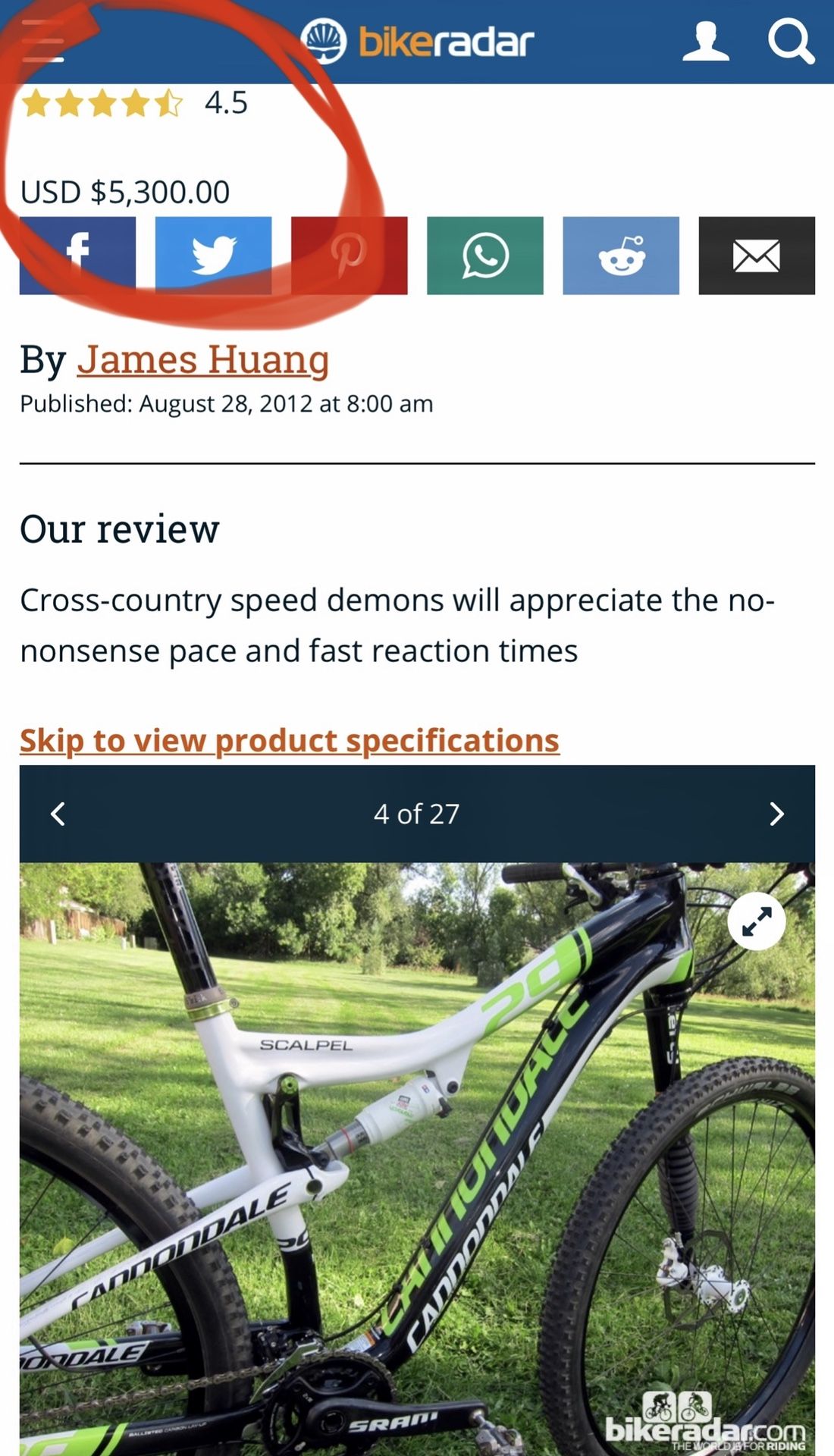Share the review on Facebook

(77, 256)
